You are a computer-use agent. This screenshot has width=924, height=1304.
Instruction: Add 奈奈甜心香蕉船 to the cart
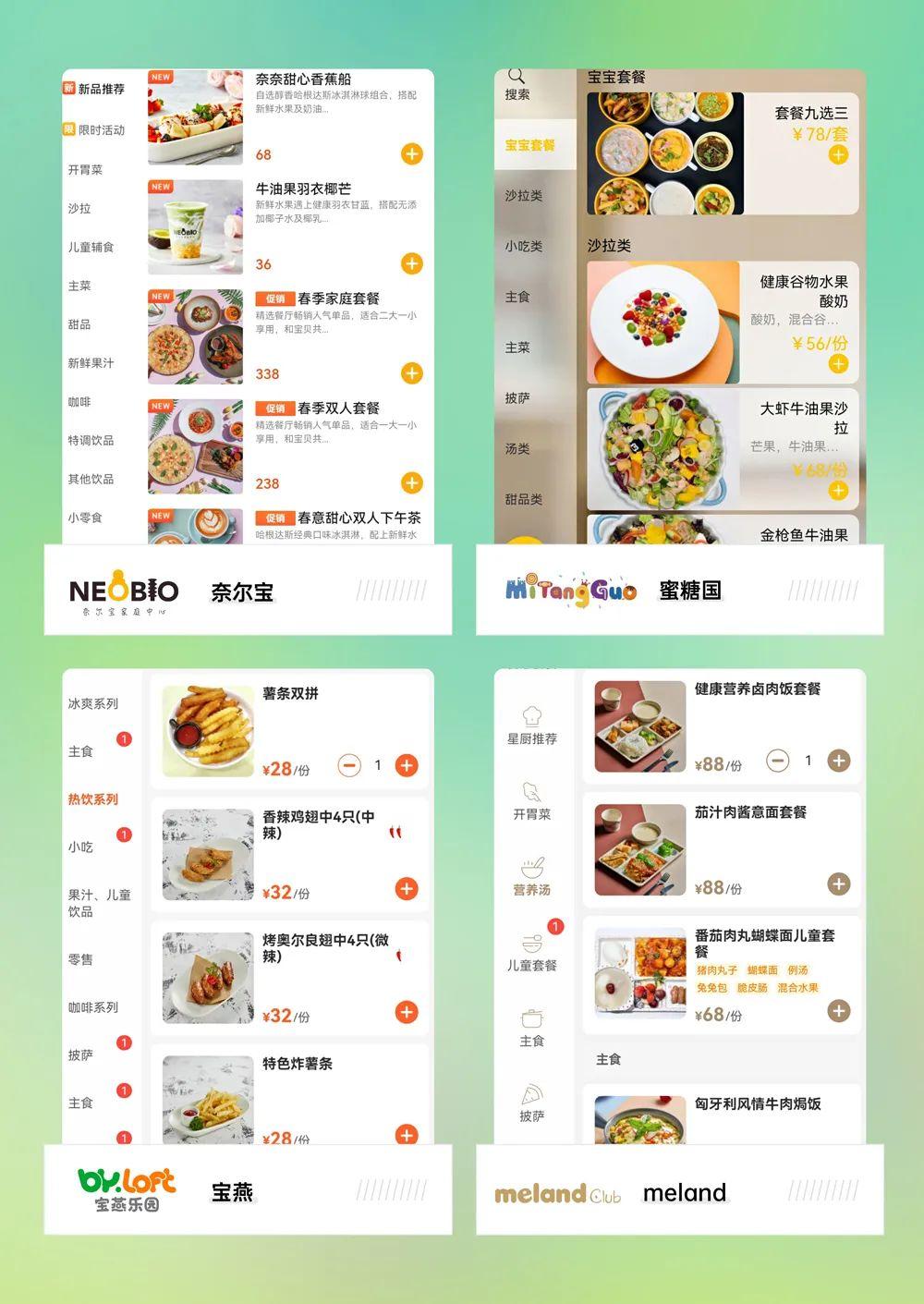tap(410, 154)
